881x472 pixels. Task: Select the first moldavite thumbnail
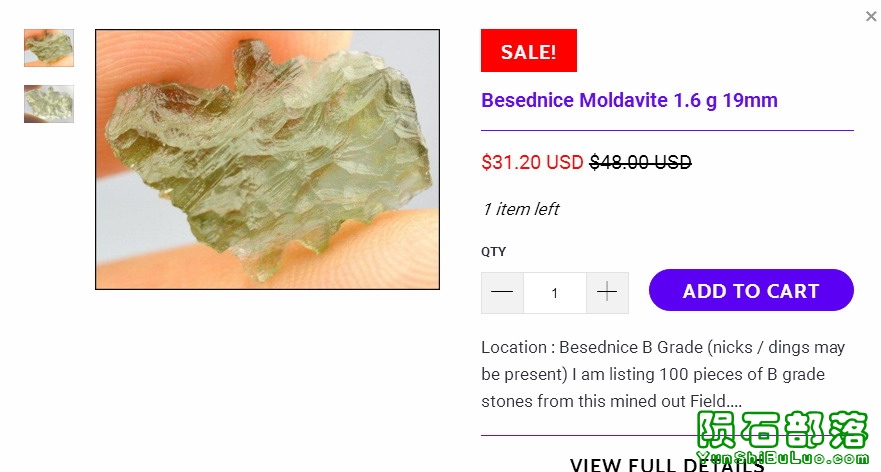[49, 48]
